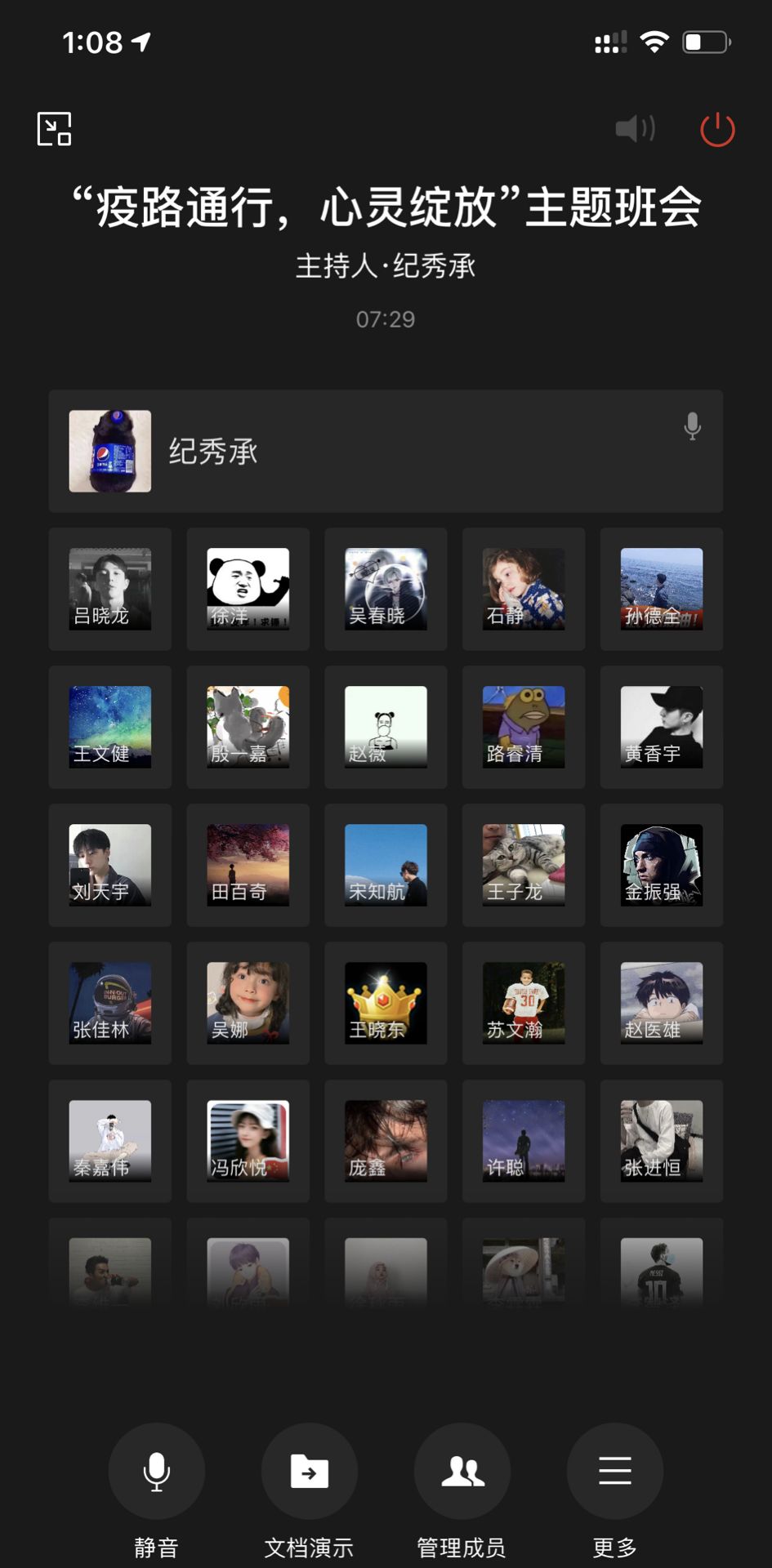
Task: Open the 更多 menu
Action: pos(614,1471)
